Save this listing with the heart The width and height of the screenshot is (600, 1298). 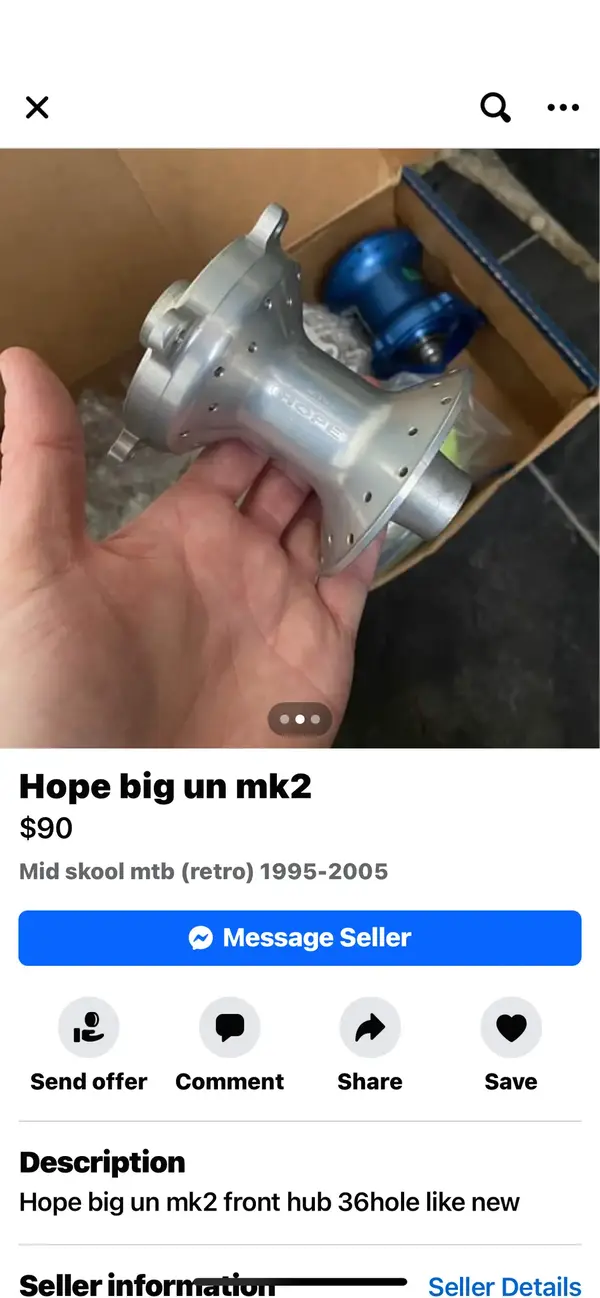[511, 1029]
